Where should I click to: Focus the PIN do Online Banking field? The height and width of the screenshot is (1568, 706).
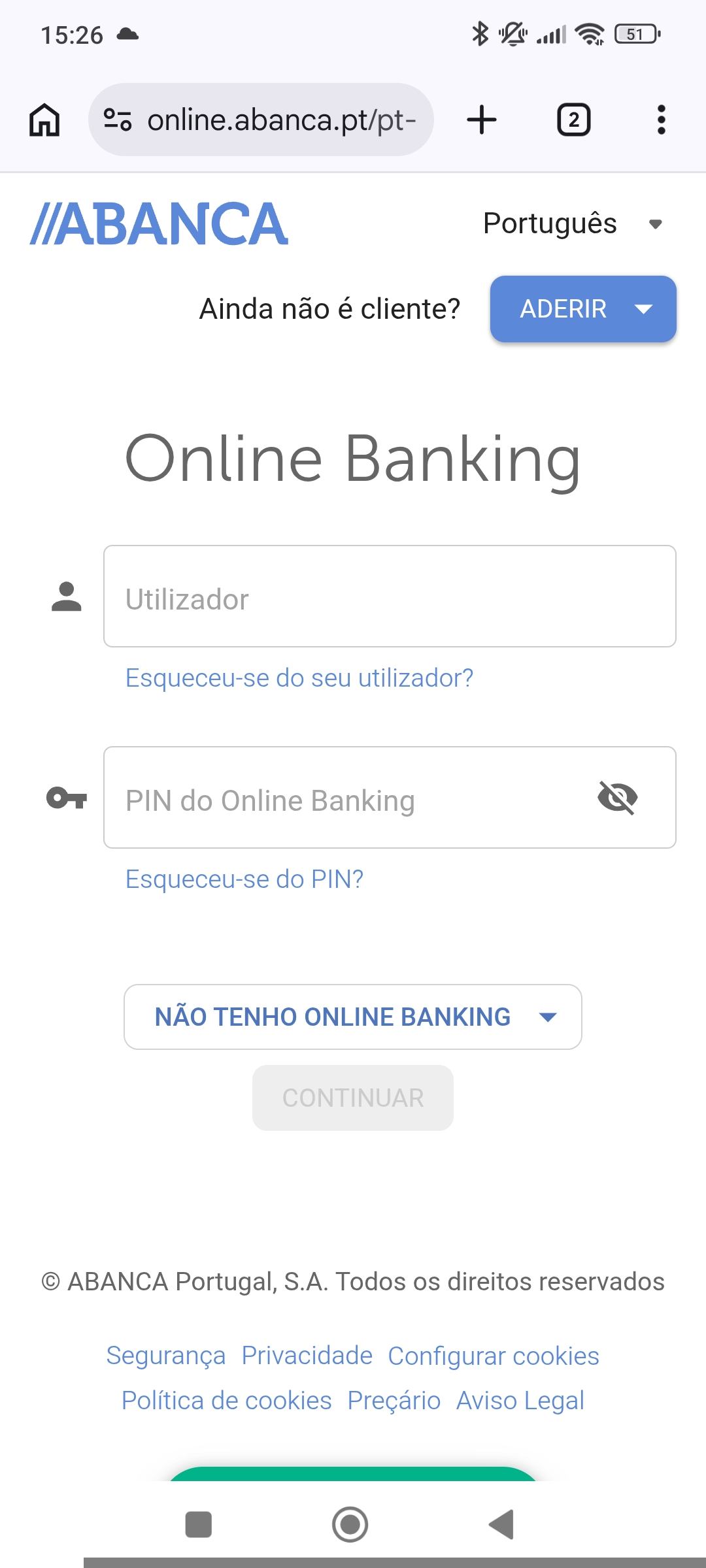pos(346,798)
